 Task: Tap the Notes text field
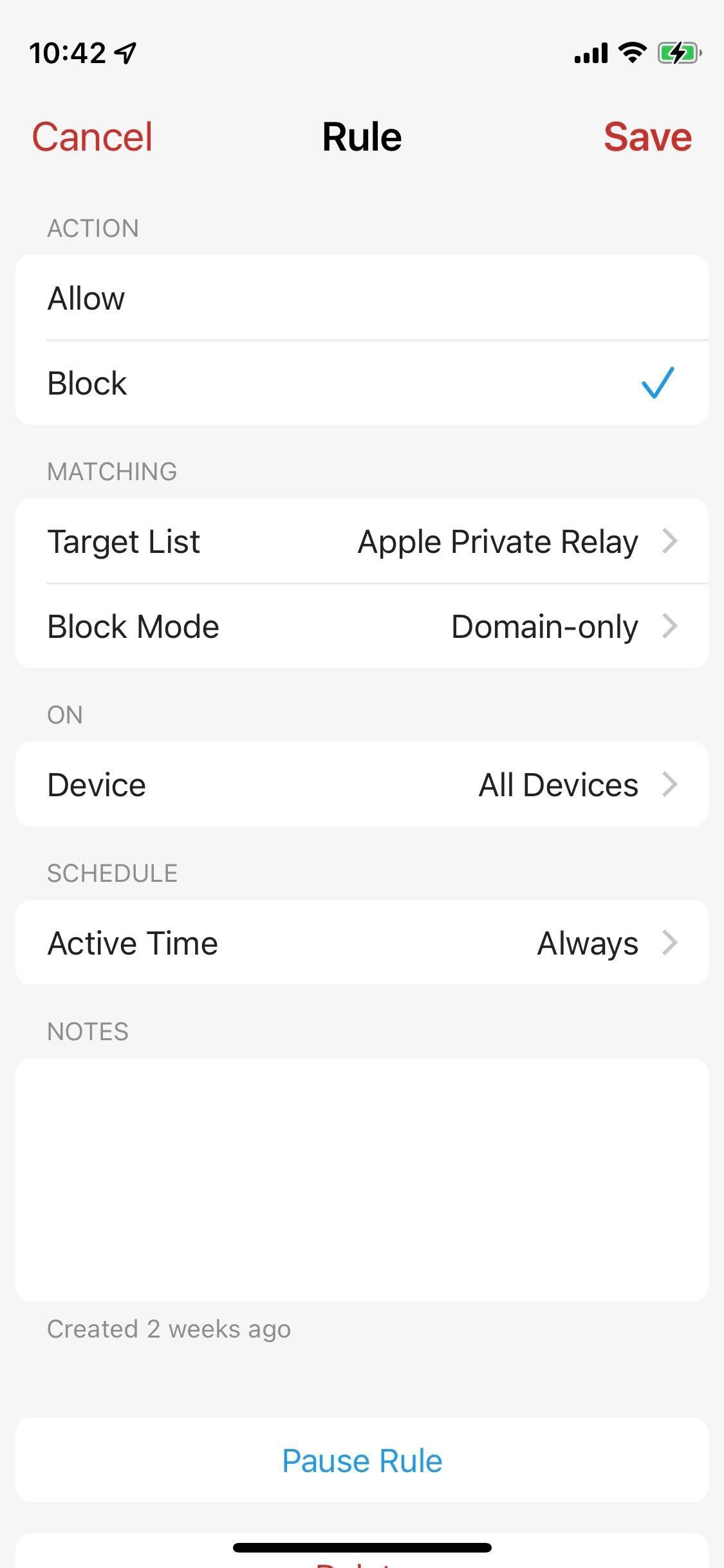[362, 1180]
